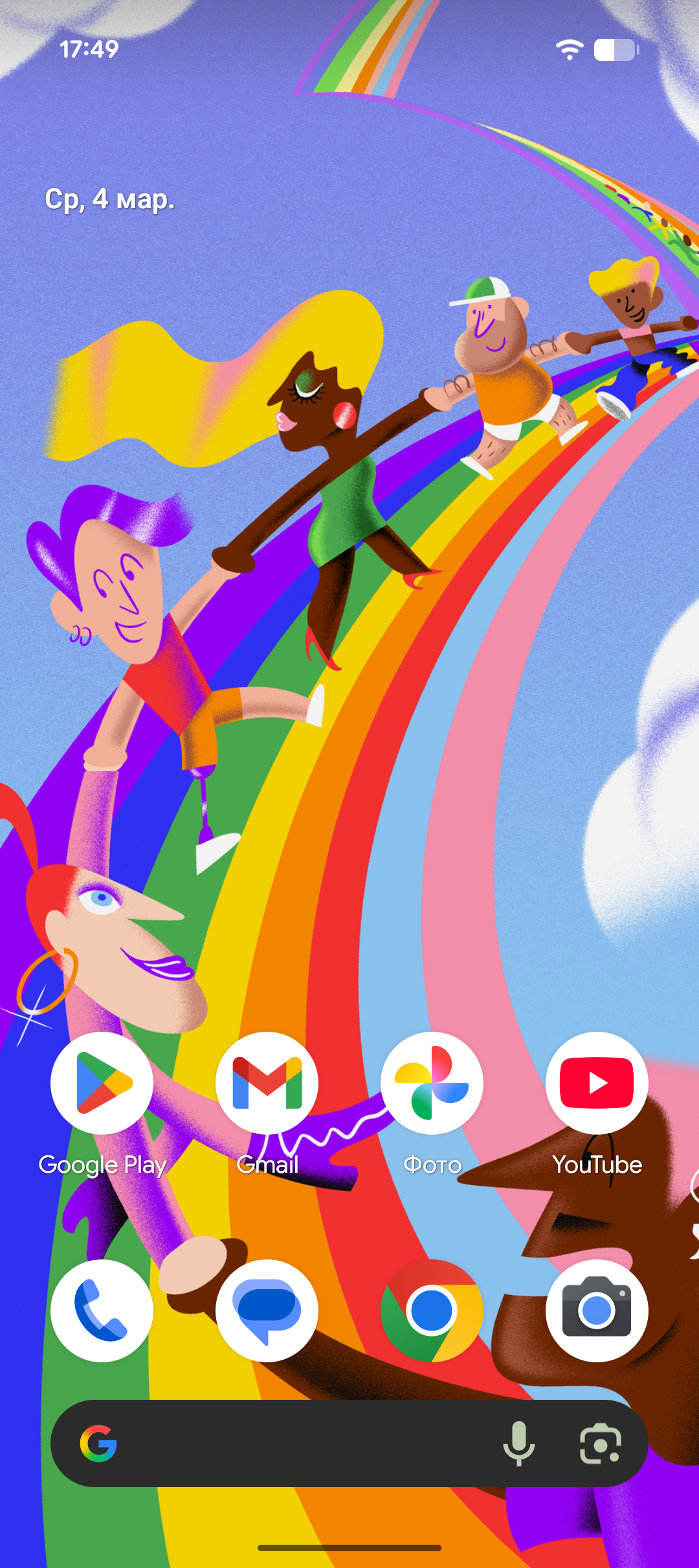Image resolution: width=699 pixels, height=1568 pixels.
Task: Start voice search with the microphone
Action: (x=519, y=1444)
